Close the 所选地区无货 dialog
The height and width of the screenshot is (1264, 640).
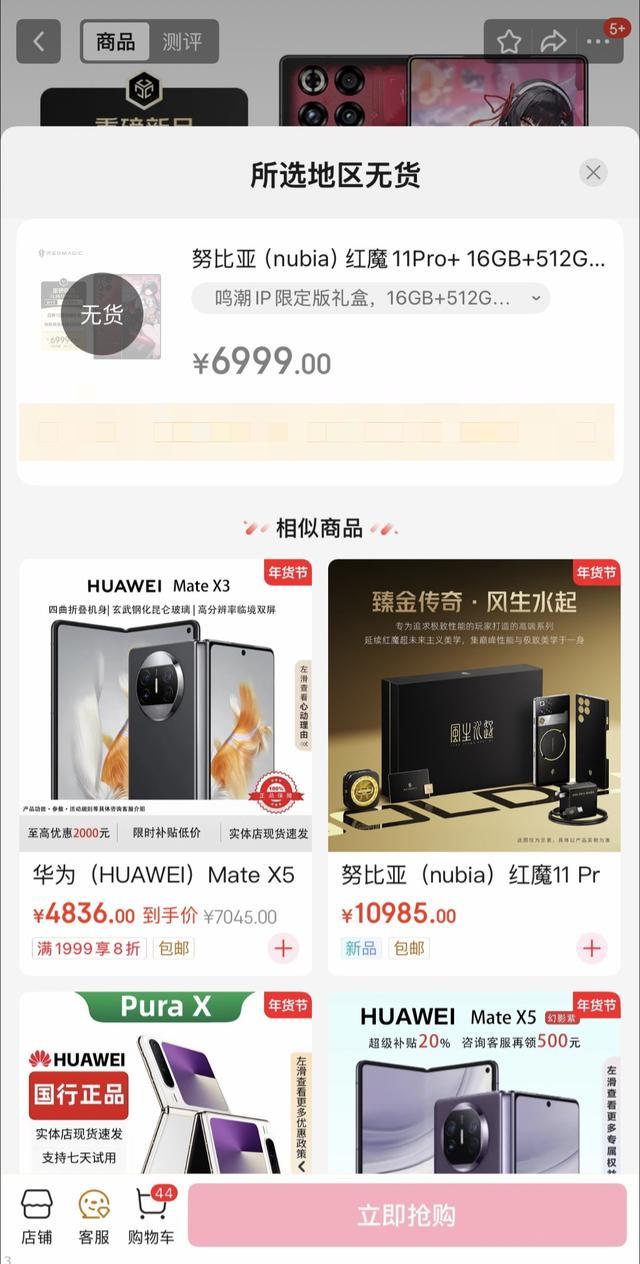pyautogui.click(x=593, y=173)
